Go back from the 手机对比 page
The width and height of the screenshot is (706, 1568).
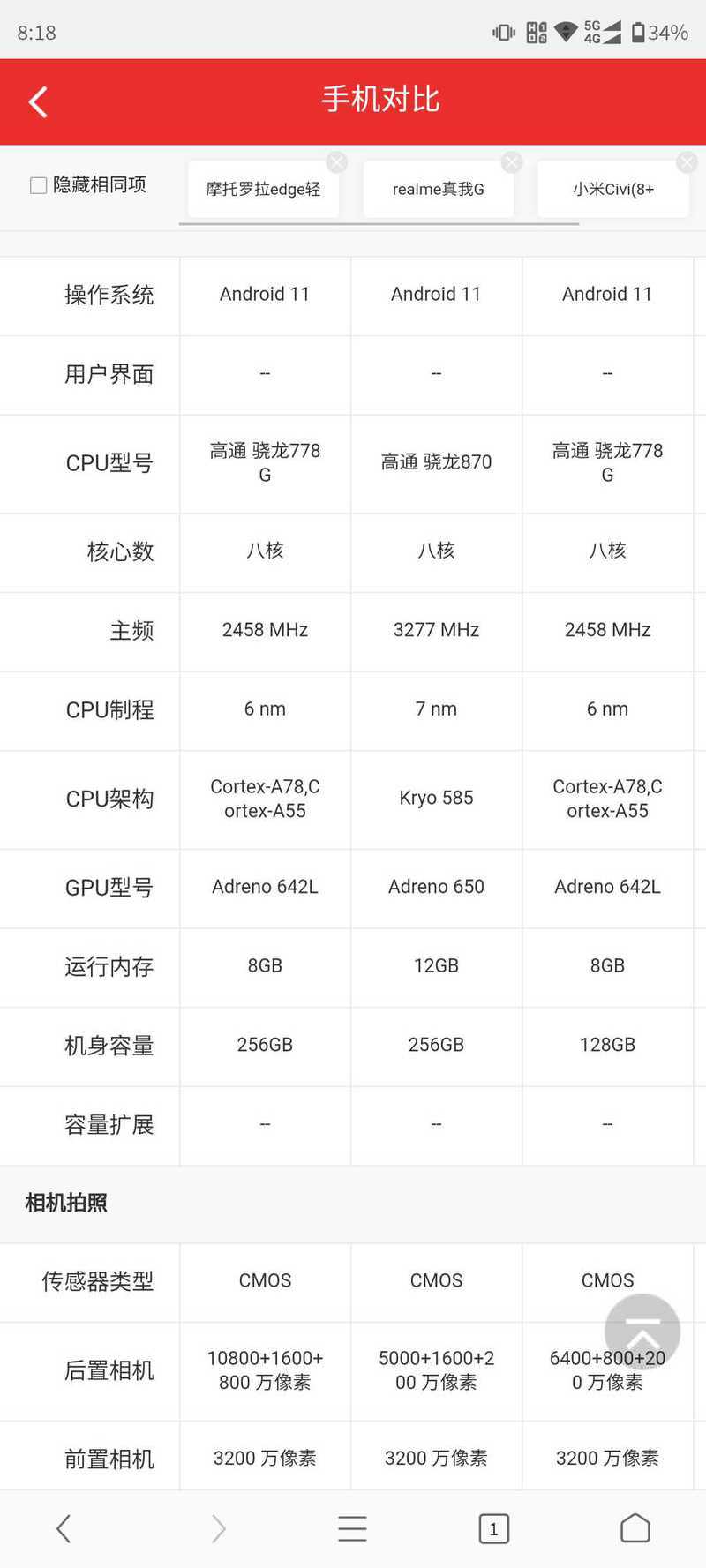[38, 102]
